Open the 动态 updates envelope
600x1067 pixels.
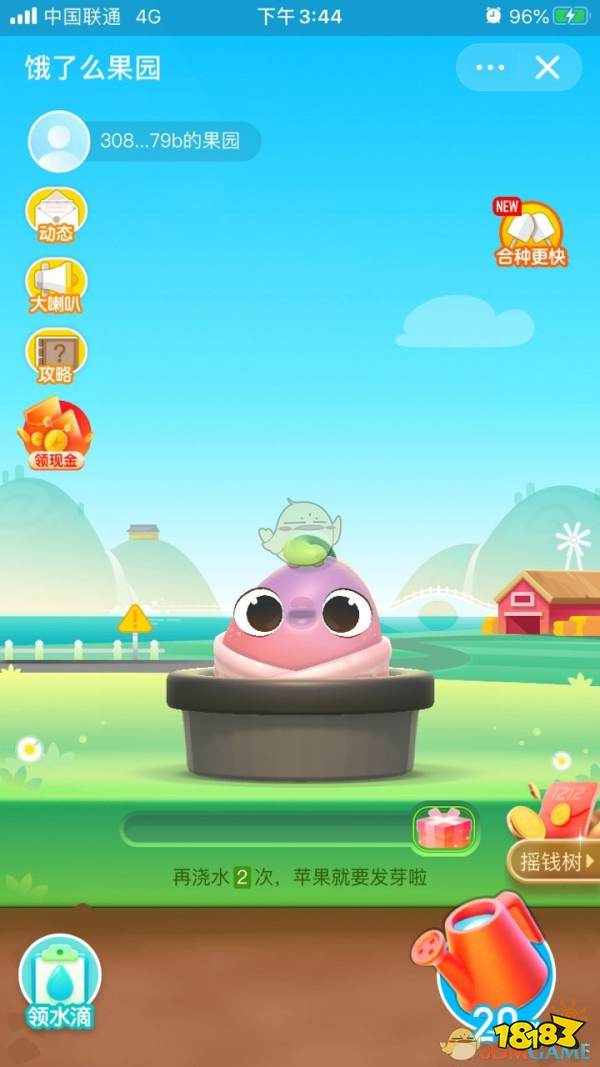[56, 215]
